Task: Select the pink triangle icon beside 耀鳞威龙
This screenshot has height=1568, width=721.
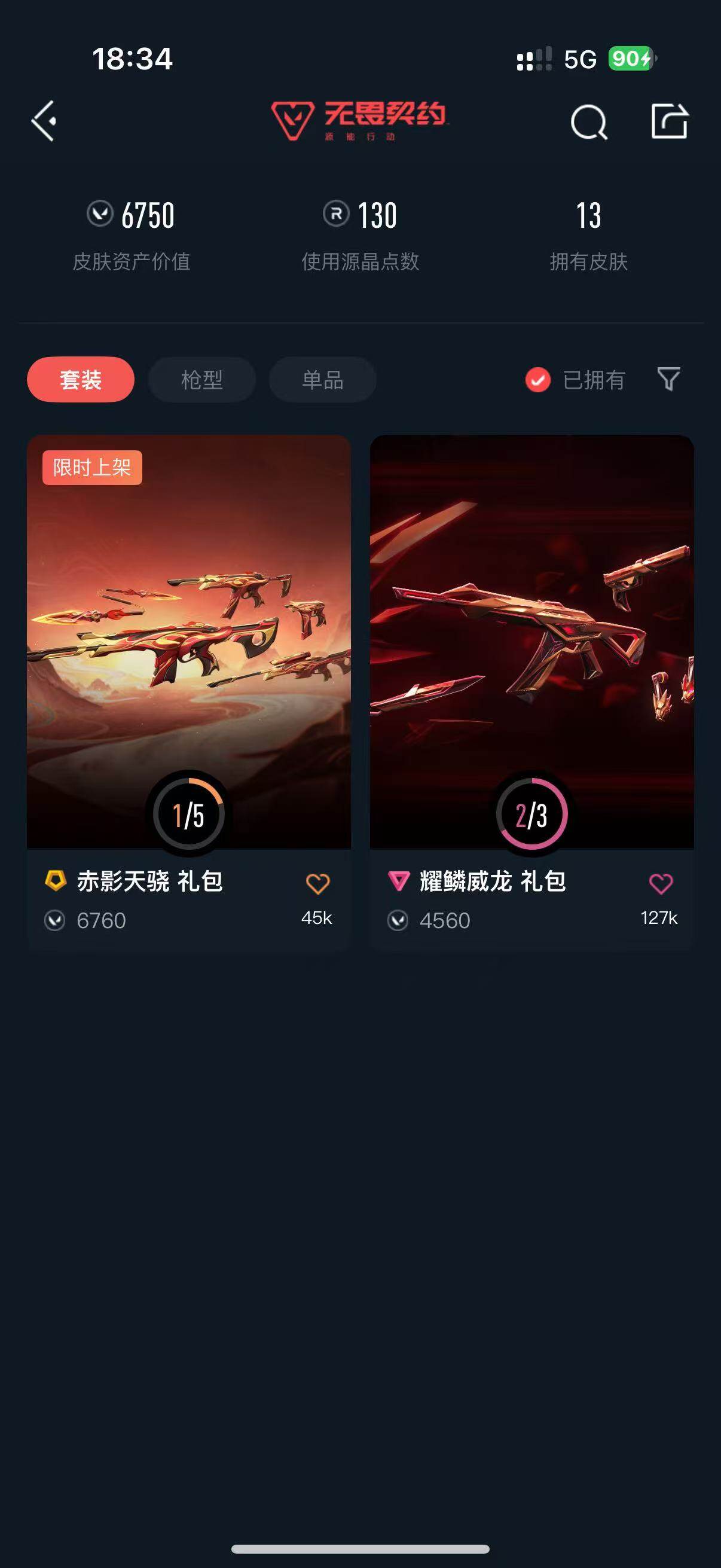Action: 398,881
